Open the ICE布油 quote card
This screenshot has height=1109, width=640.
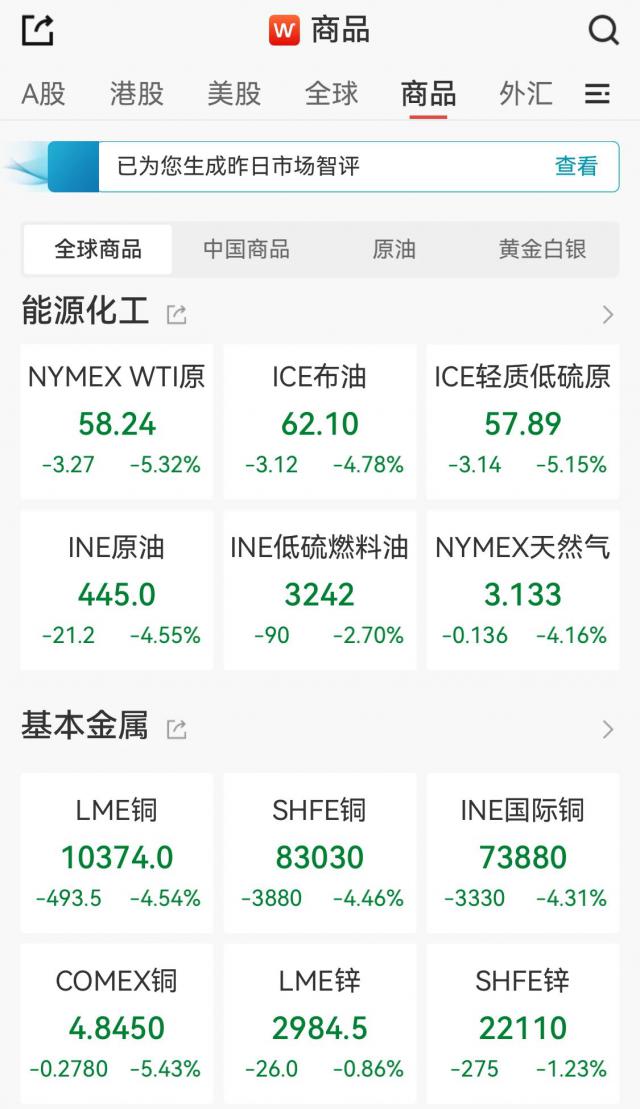[320, 421]
